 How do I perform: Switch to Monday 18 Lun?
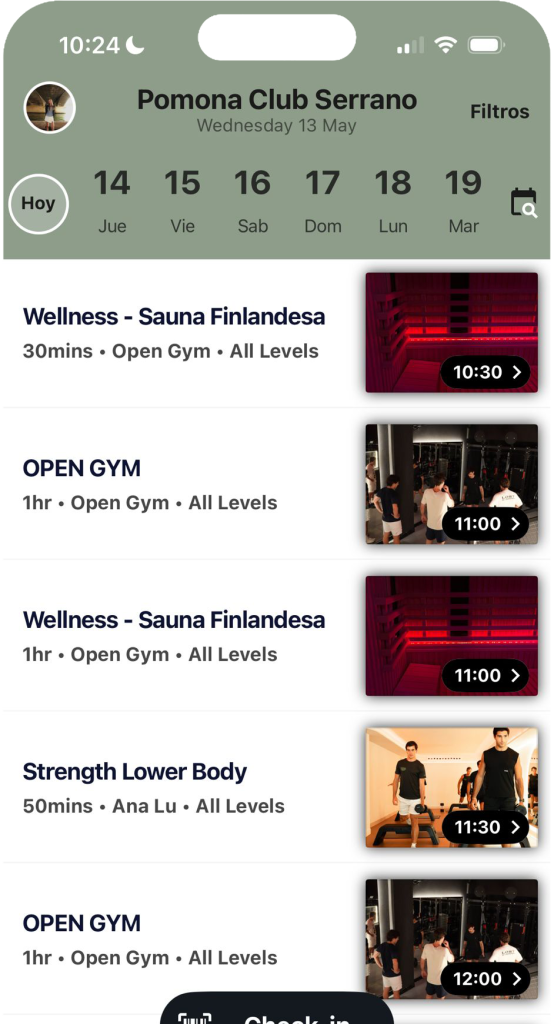[393, 201]
